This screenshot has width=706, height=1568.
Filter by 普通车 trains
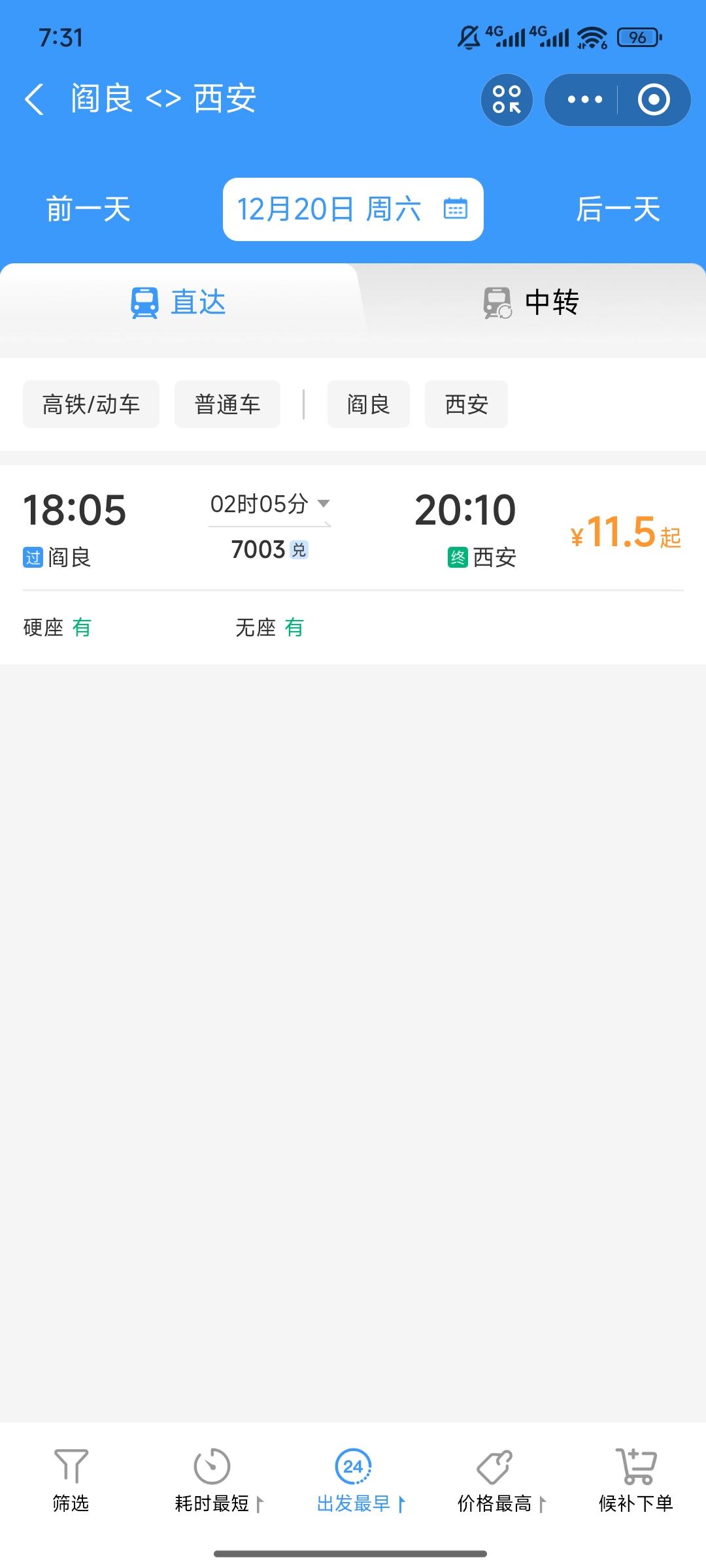pyautogui.click(x=227, y=404)
